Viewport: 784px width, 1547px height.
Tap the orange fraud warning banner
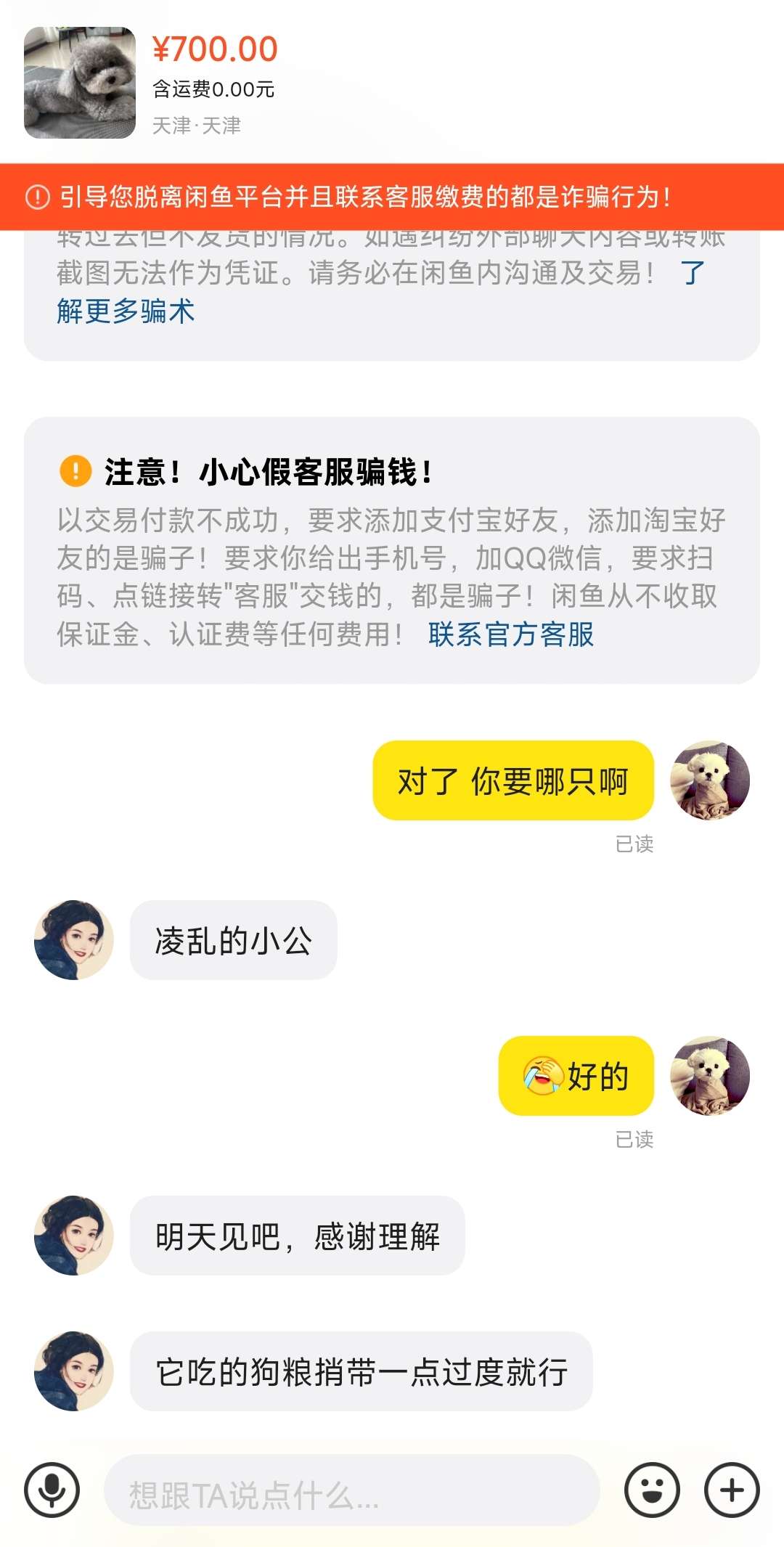point(392,197)
